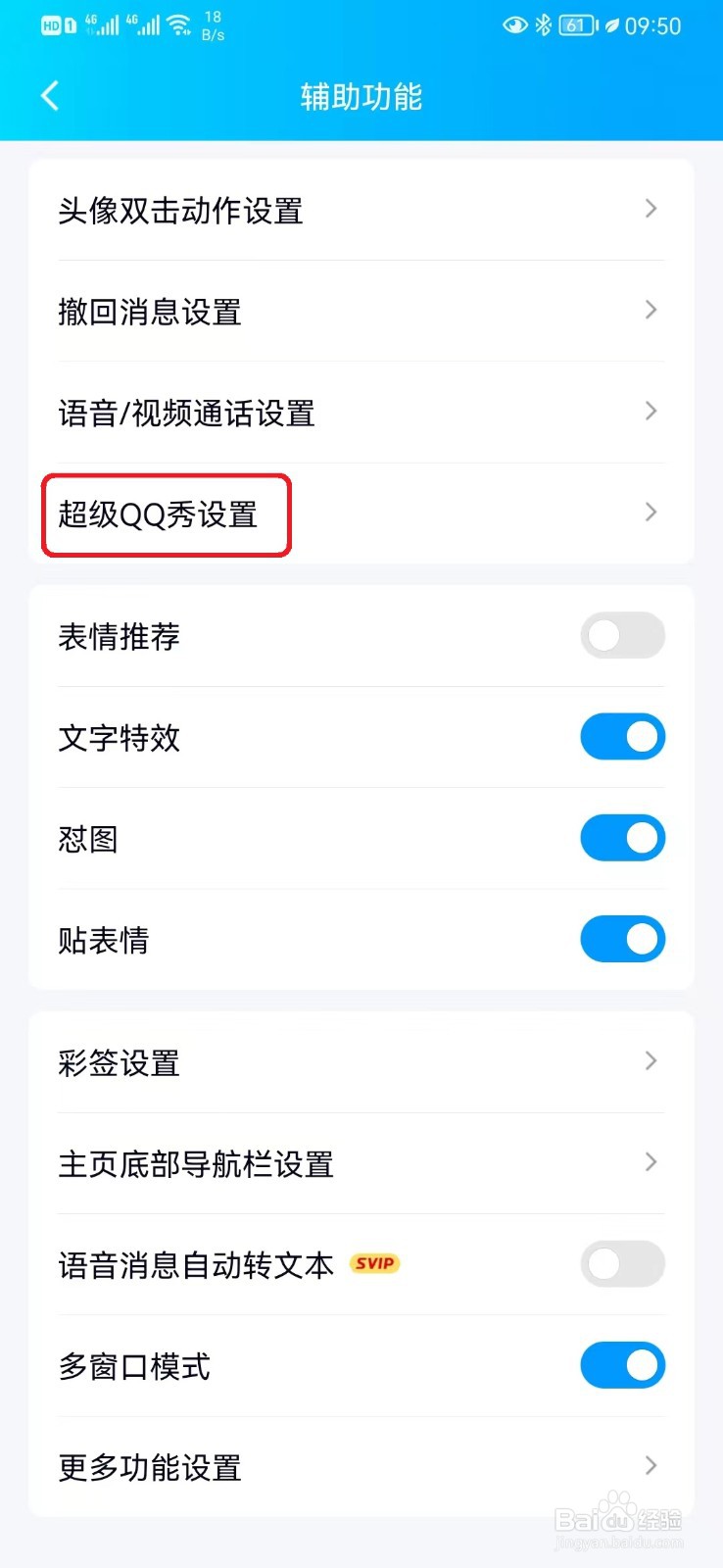Tap the back arrow in the title bar
This screenshot has width=723, height=1568.
point(49,95)
